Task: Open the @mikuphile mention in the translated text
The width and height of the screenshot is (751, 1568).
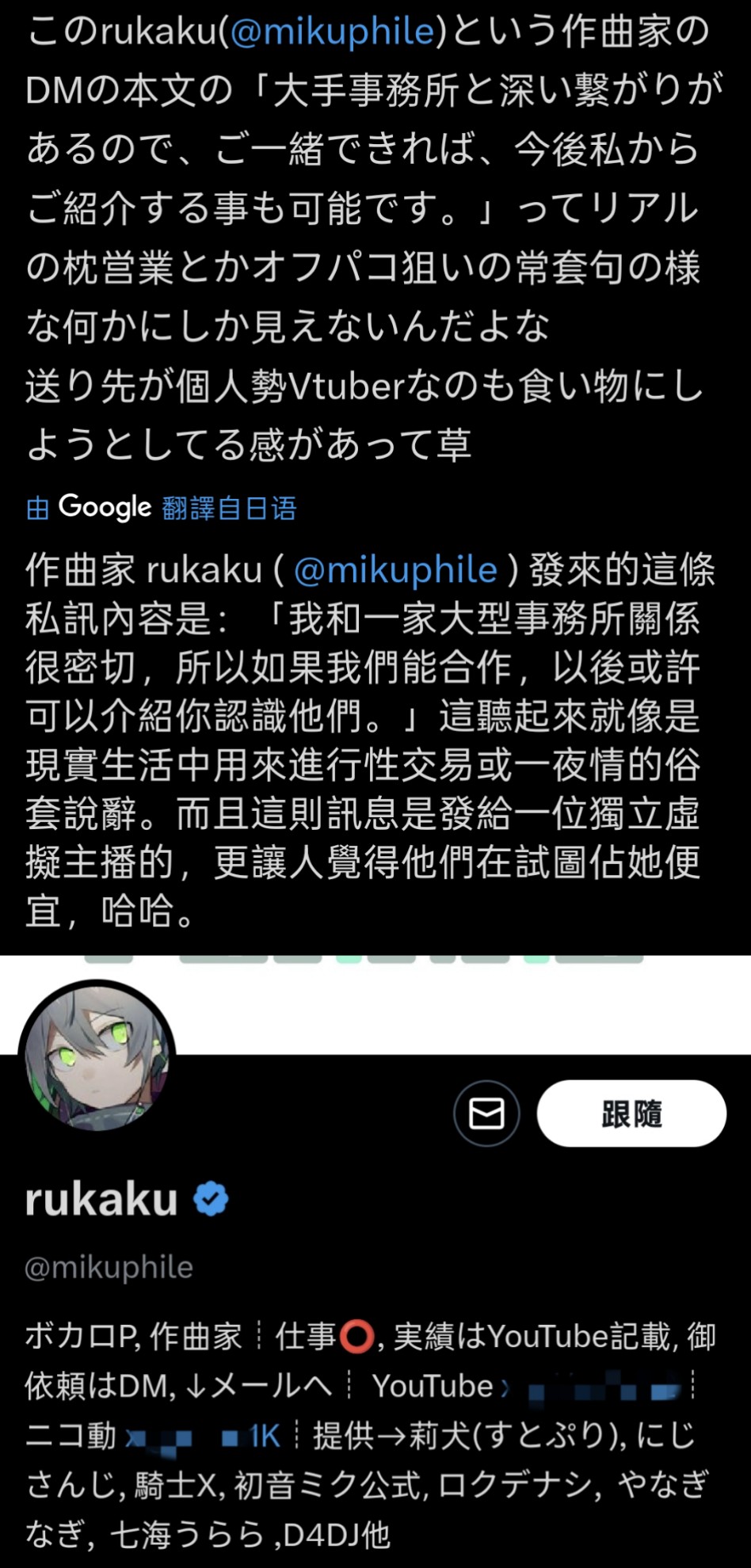Action: click(395, 570)
